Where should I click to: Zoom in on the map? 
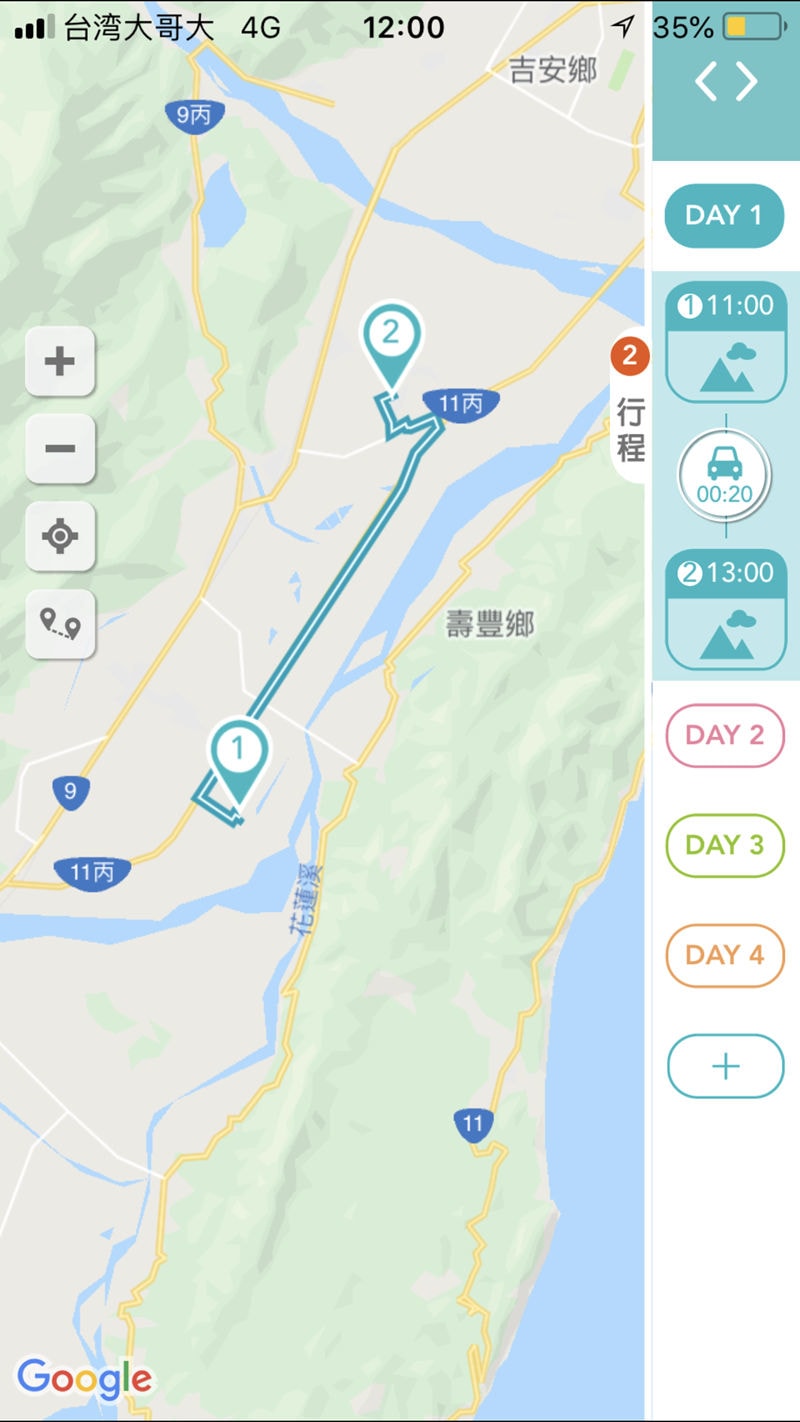point(60,360)
